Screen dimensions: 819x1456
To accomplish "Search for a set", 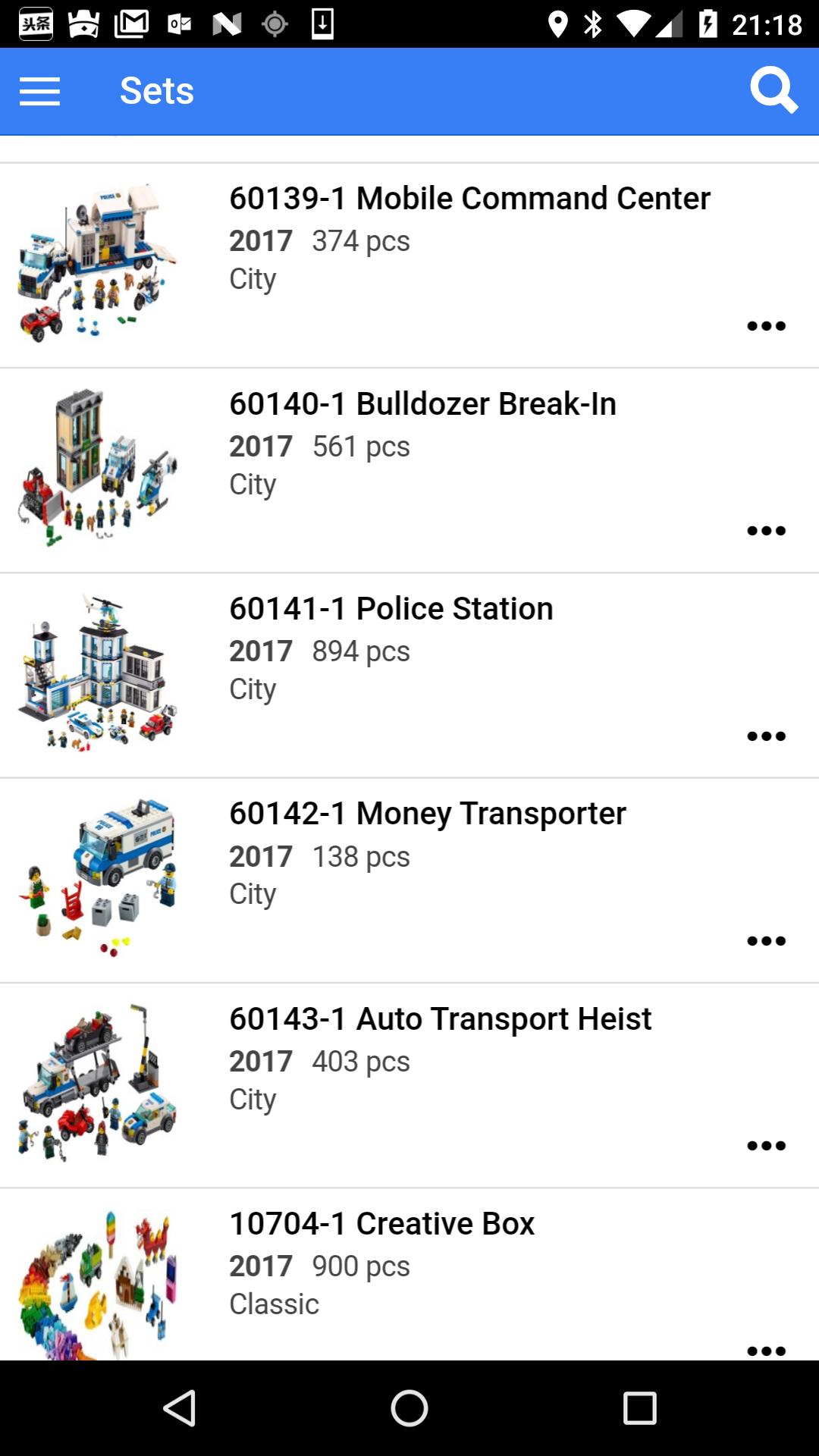I will [x=773, y=90].
